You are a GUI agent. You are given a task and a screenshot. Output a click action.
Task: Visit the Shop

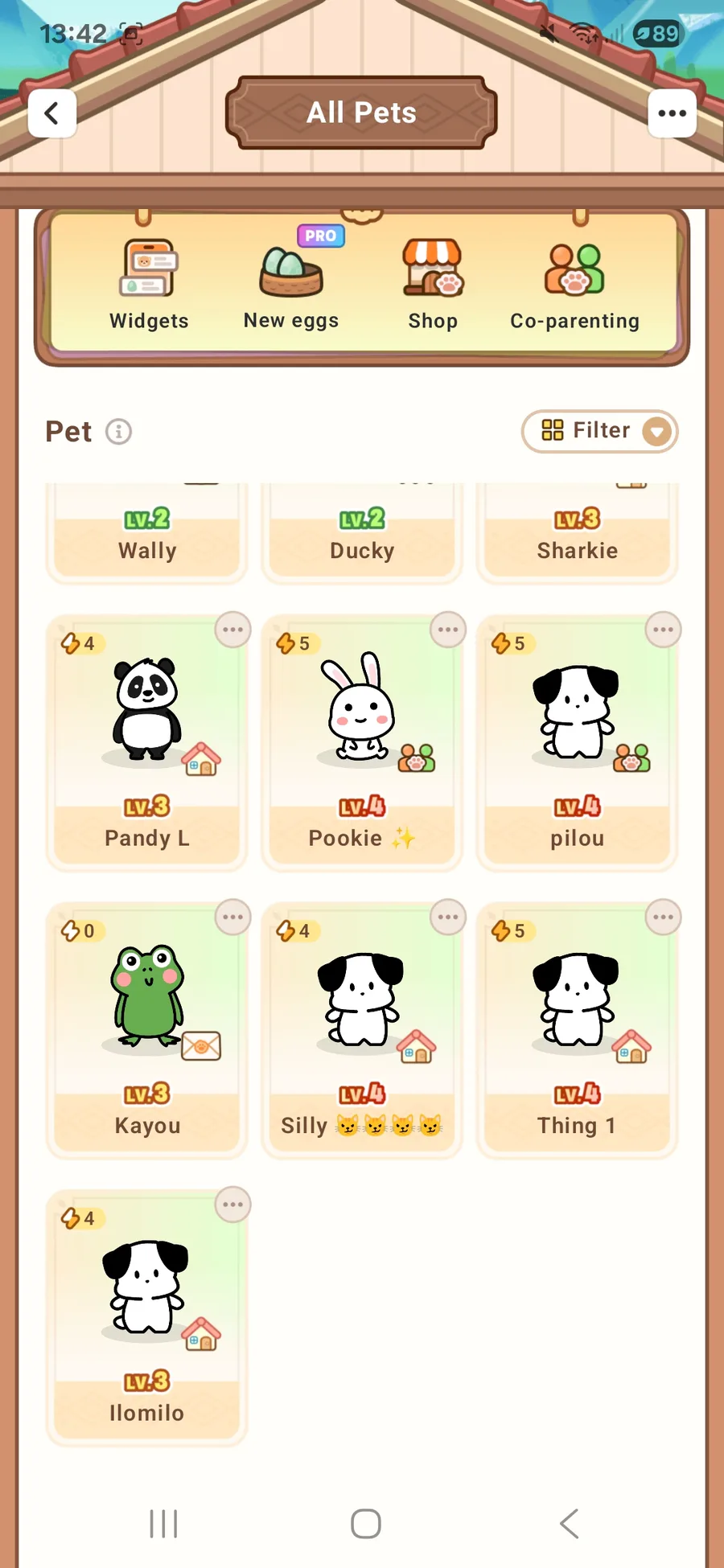(433, 285)
